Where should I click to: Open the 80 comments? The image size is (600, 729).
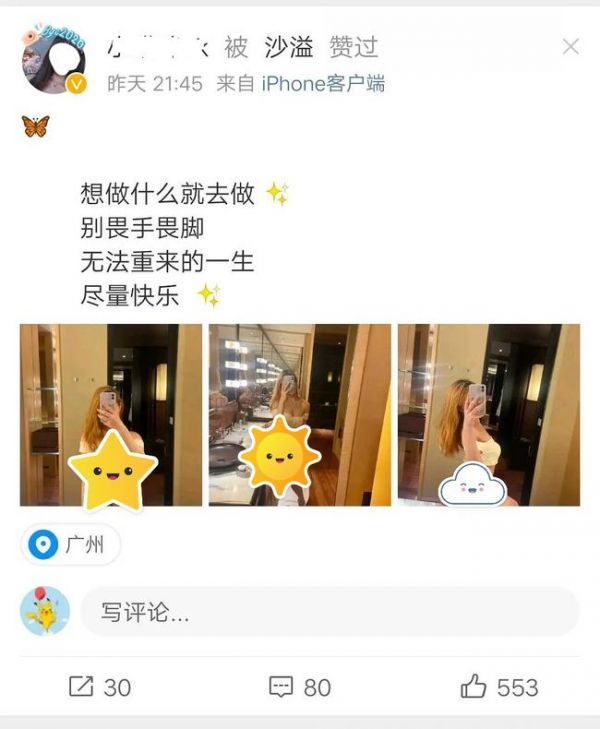(x=300, y=687)
